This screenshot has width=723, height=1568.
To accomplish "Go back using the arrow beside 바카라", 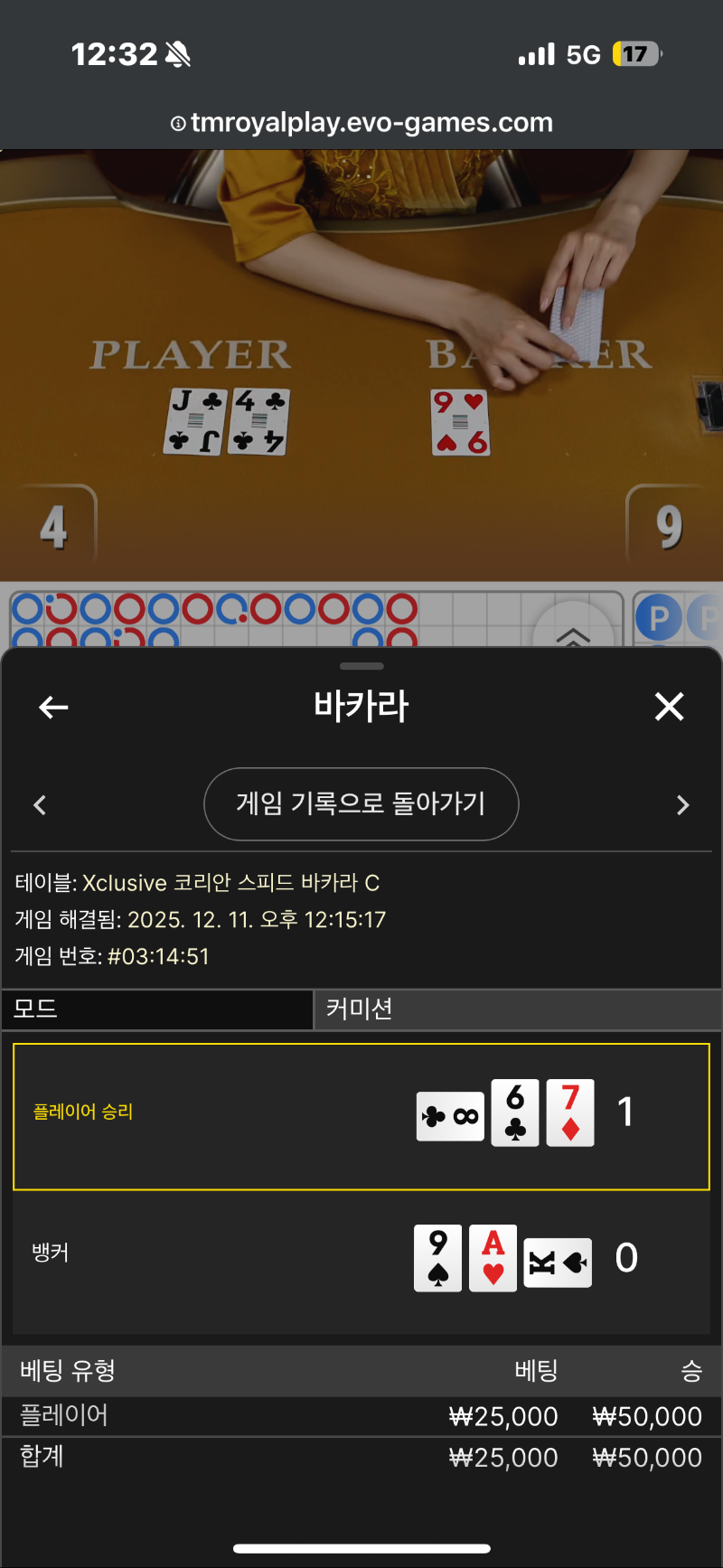I will point(54,708).
